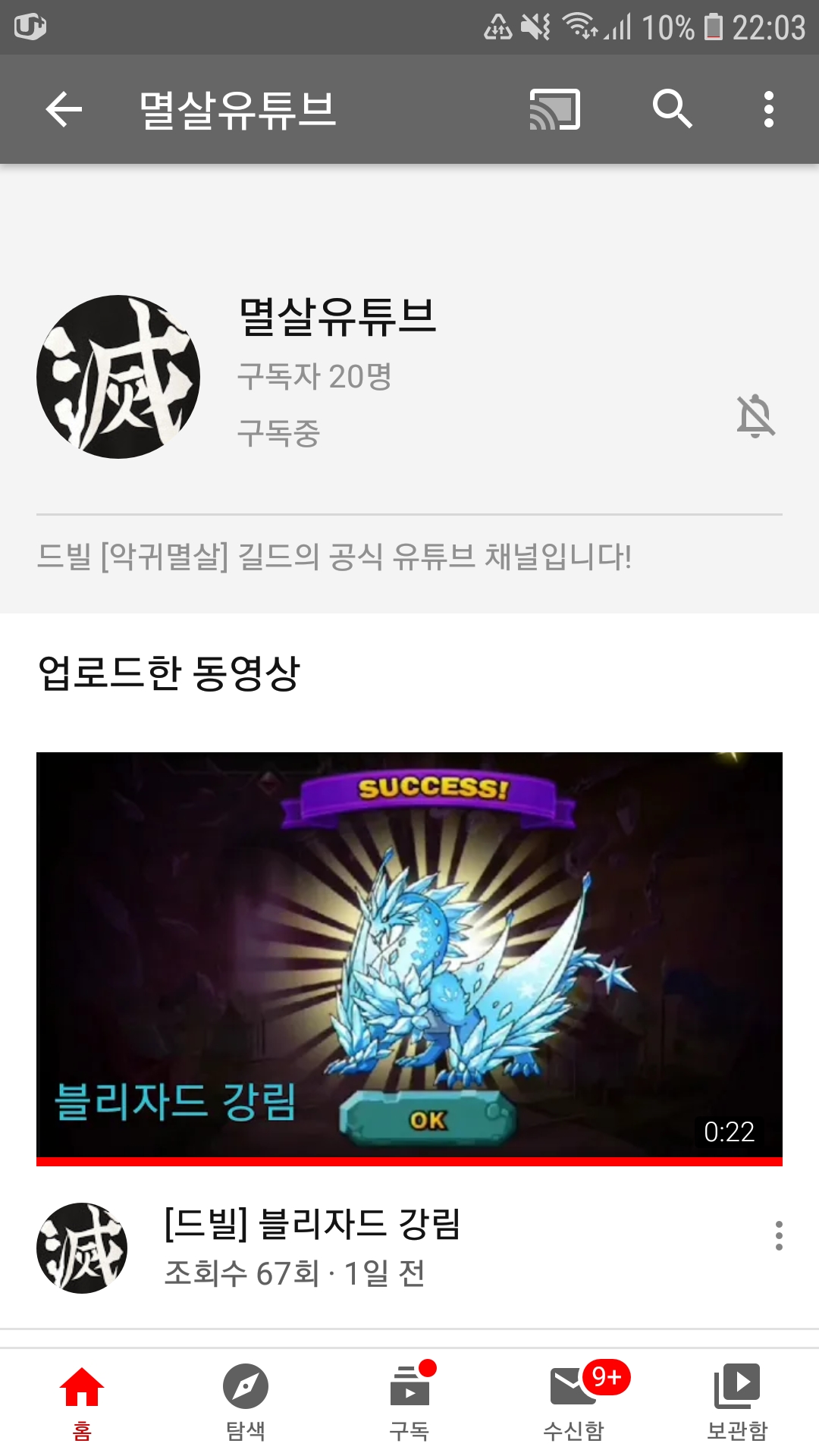Open the top bar overflow menu
The width and height of the screenshot is (819, 1456).
tap(768, 109)
